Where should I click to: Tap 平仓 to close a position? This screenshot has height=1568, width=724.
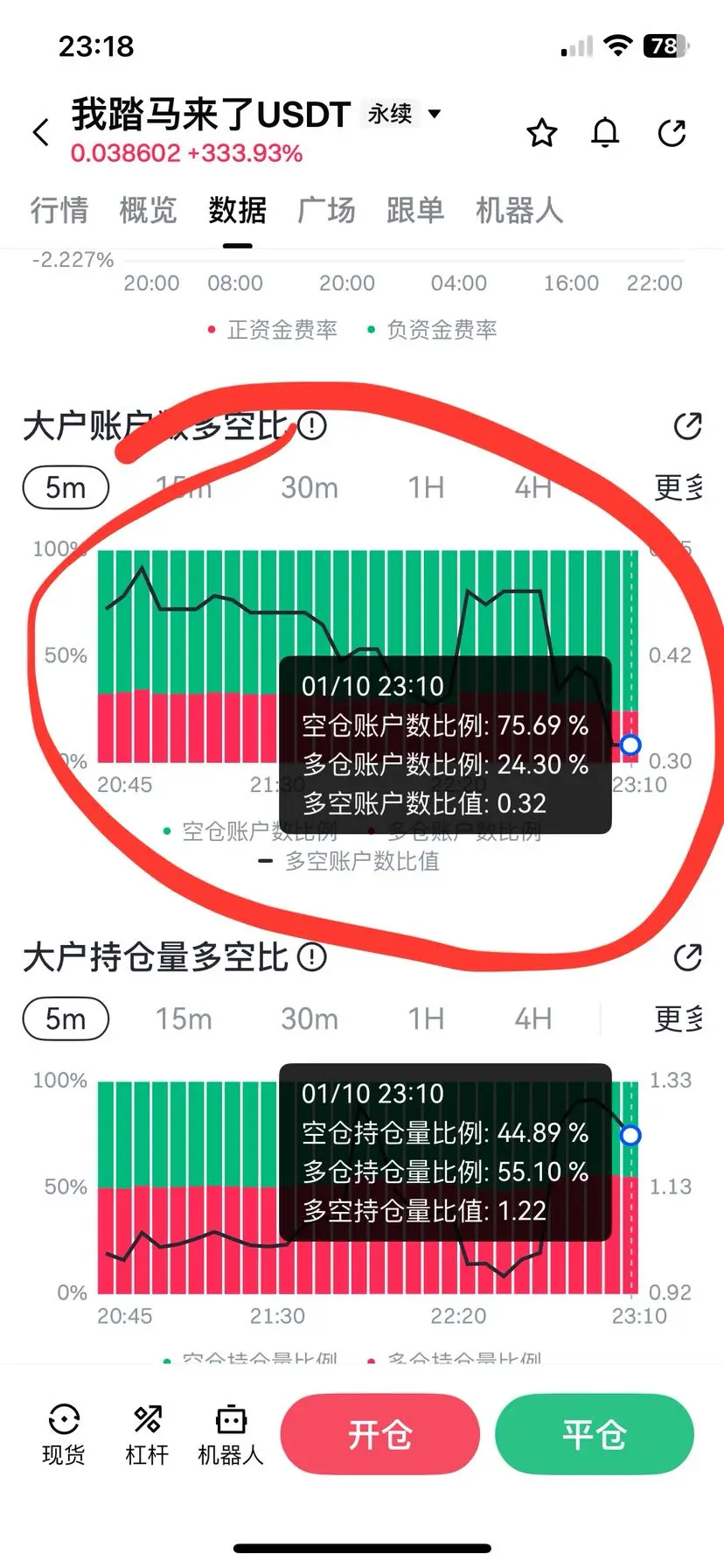[x=595, y=1433]
